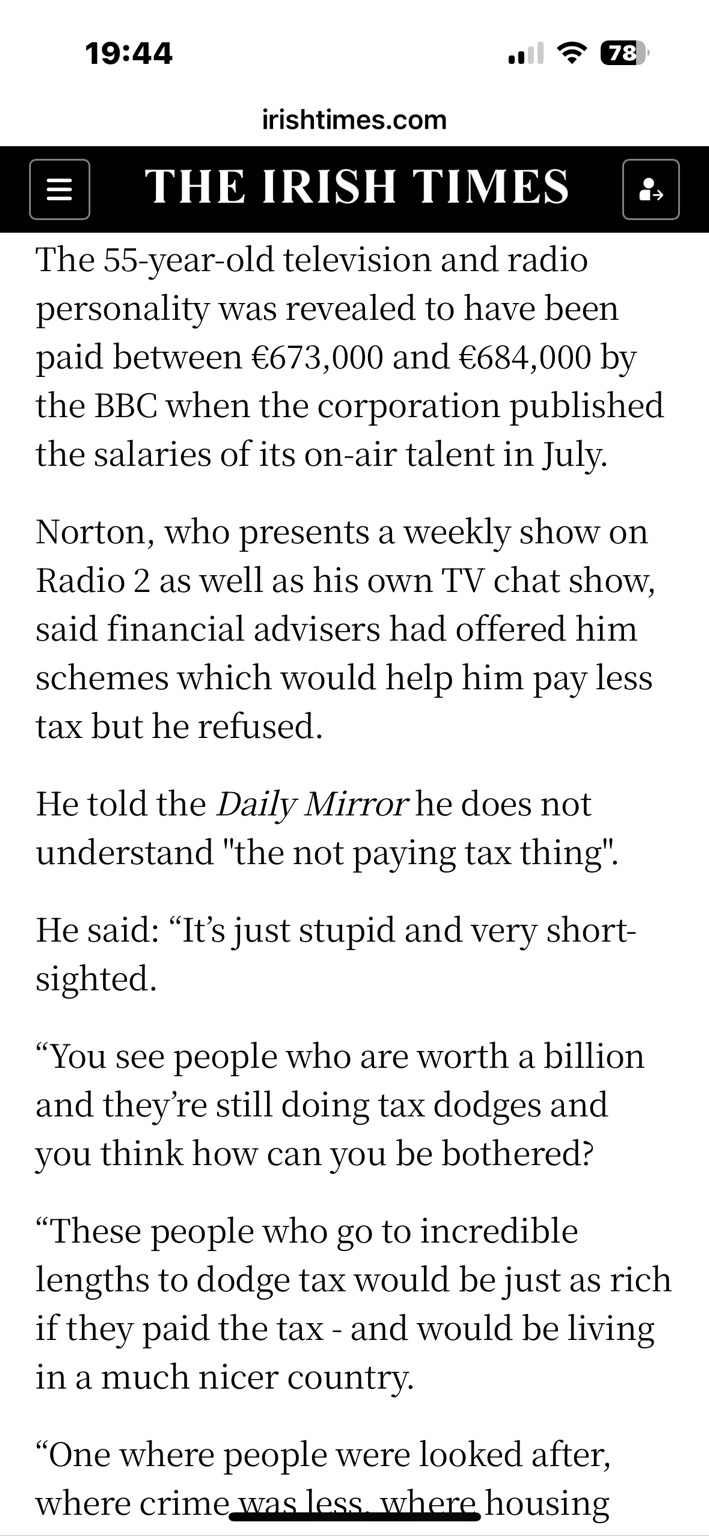This screenshot has width=709, height=1536.
Task: Open the account sign-in icon
Action: click(650, 189)
